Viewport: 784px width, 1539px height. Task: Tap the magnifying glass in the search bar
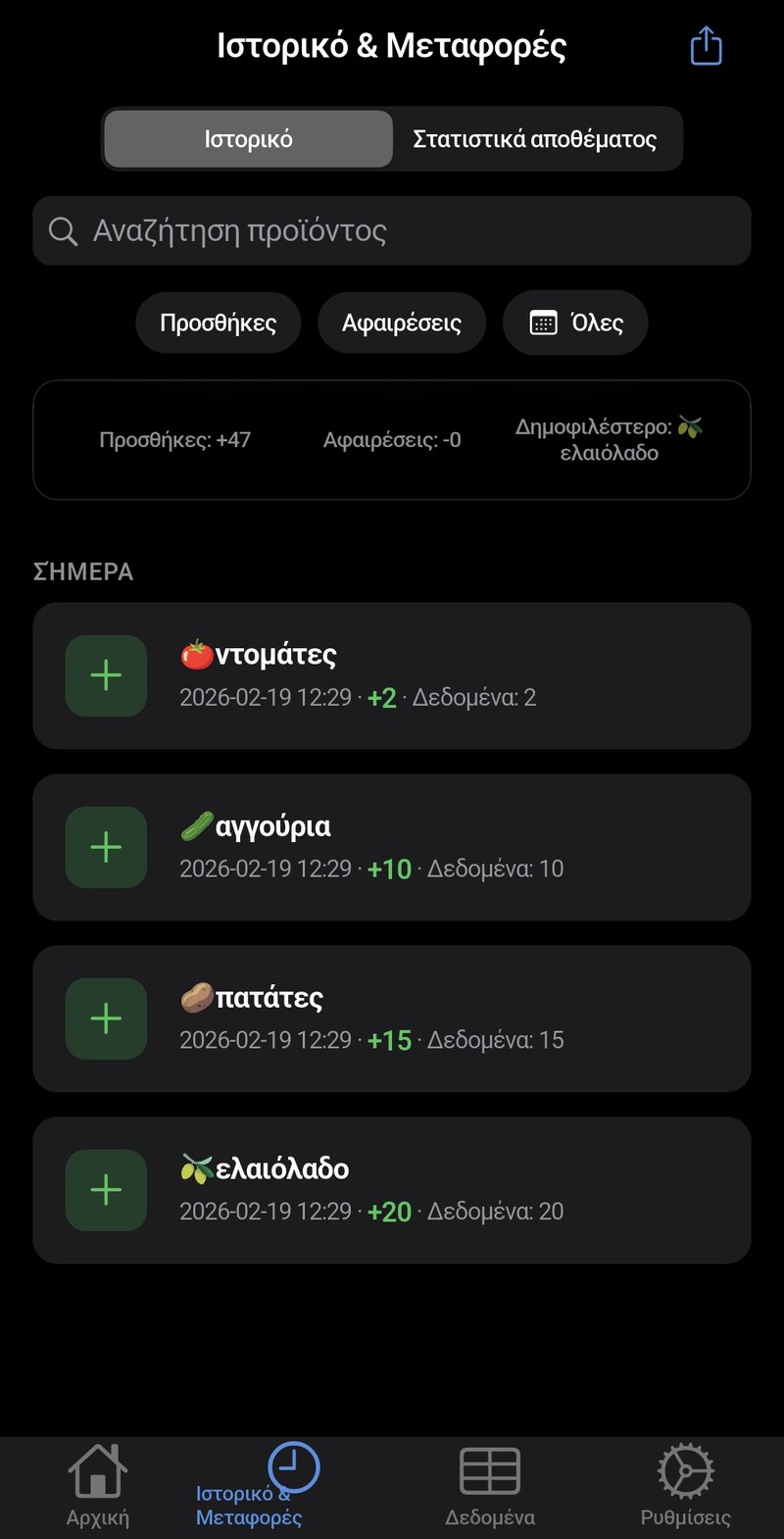click(63, 231)
